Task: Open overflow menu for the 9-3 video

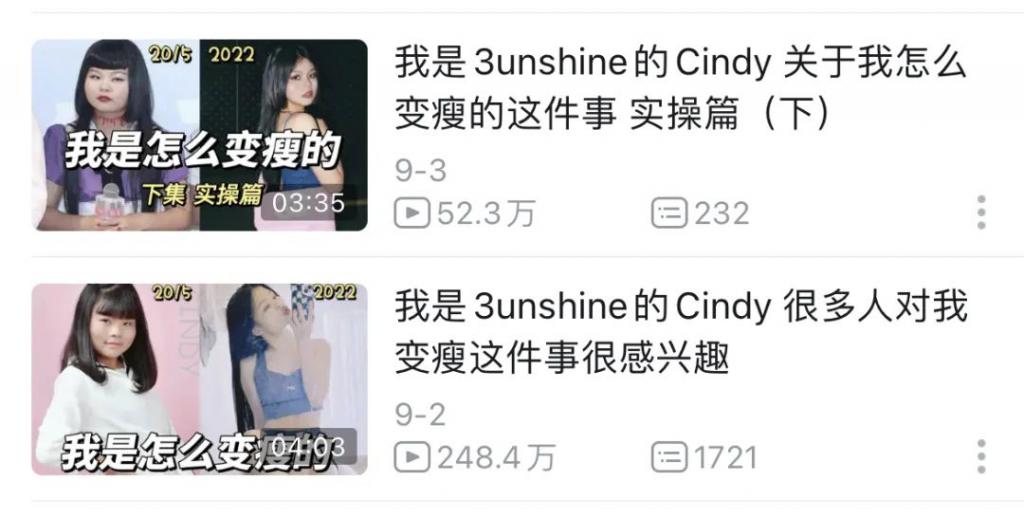Action: coord(981,212)
